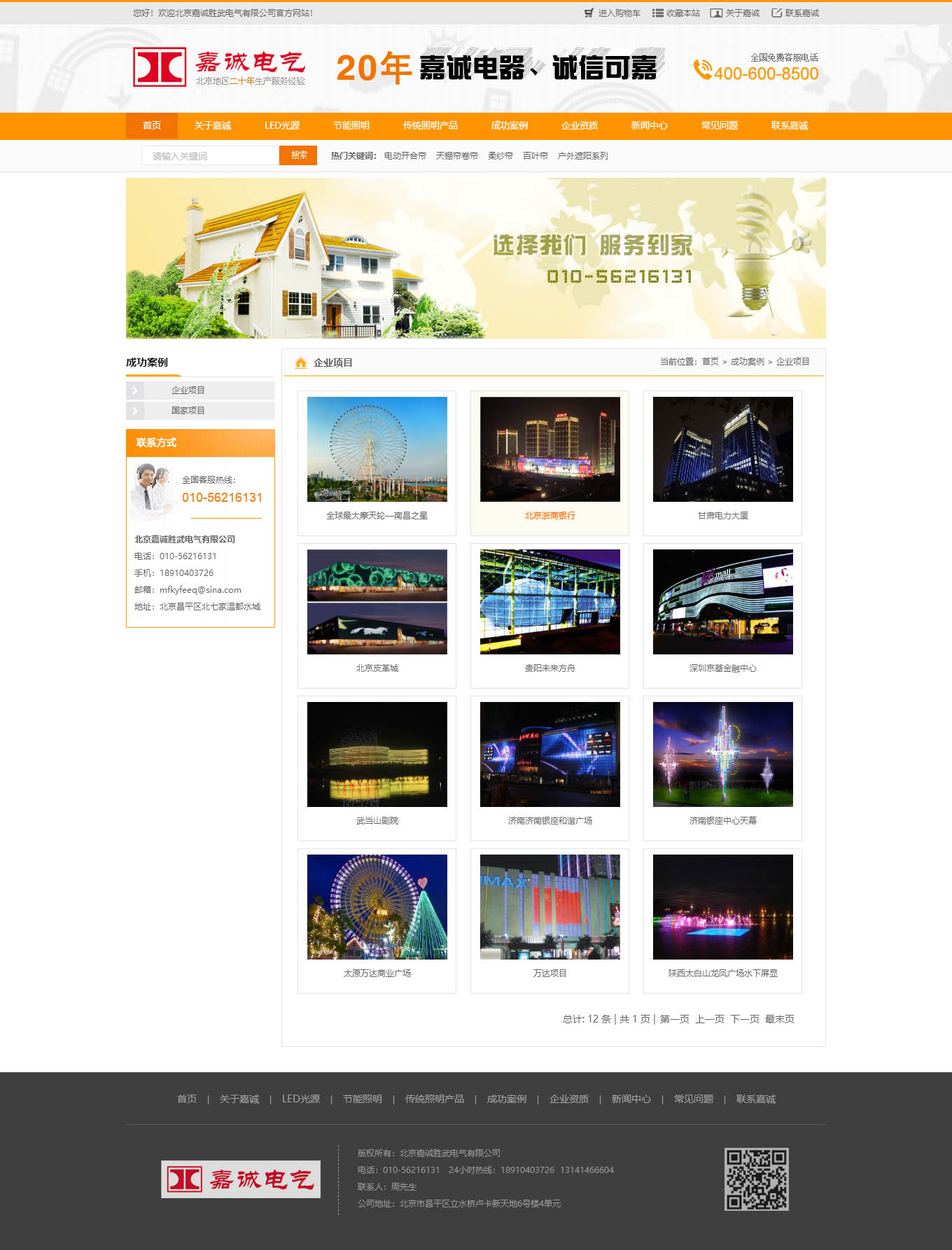Open the 节能照明 navigation tab
Viewport: 952px width, 1250px height.
pos(351,126)
